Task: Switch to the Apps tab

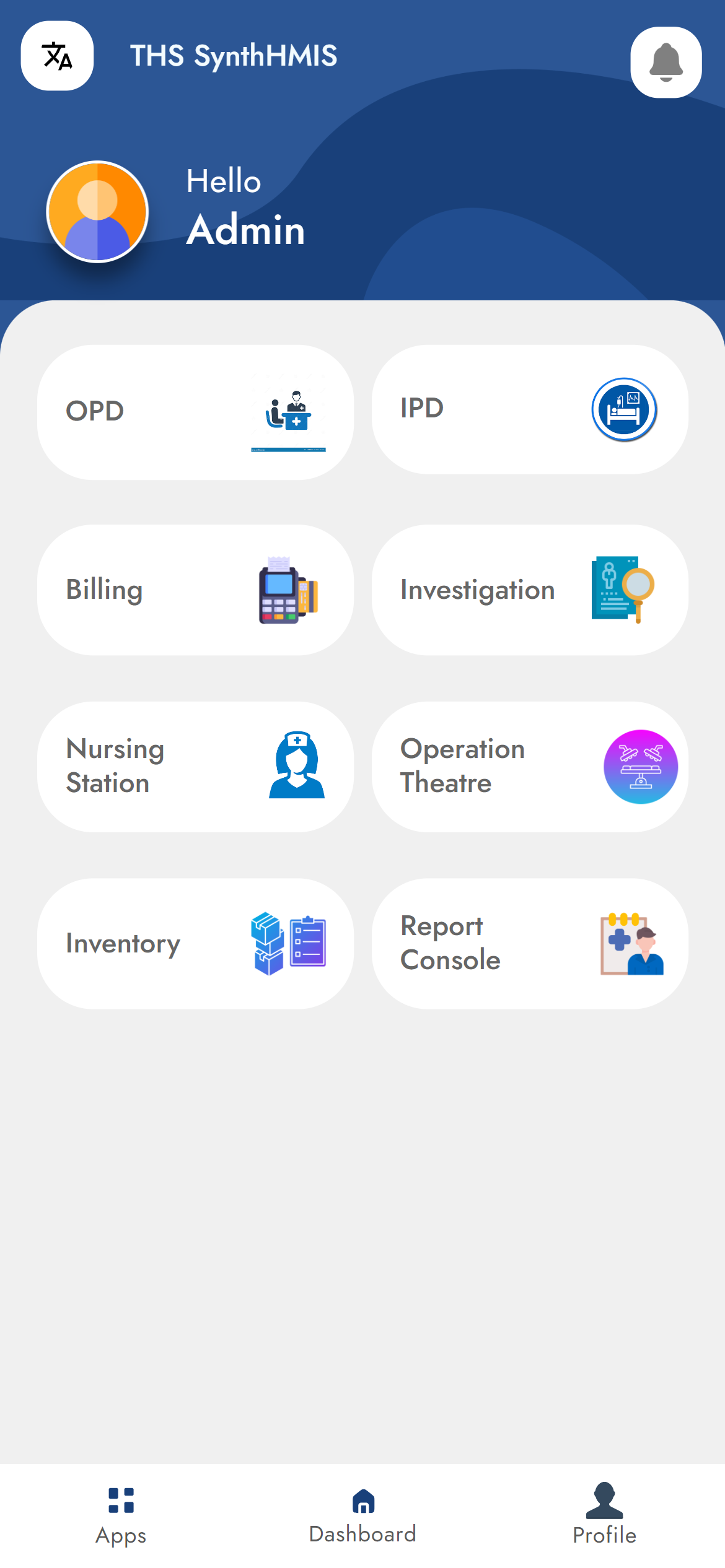Action: 121,1515
